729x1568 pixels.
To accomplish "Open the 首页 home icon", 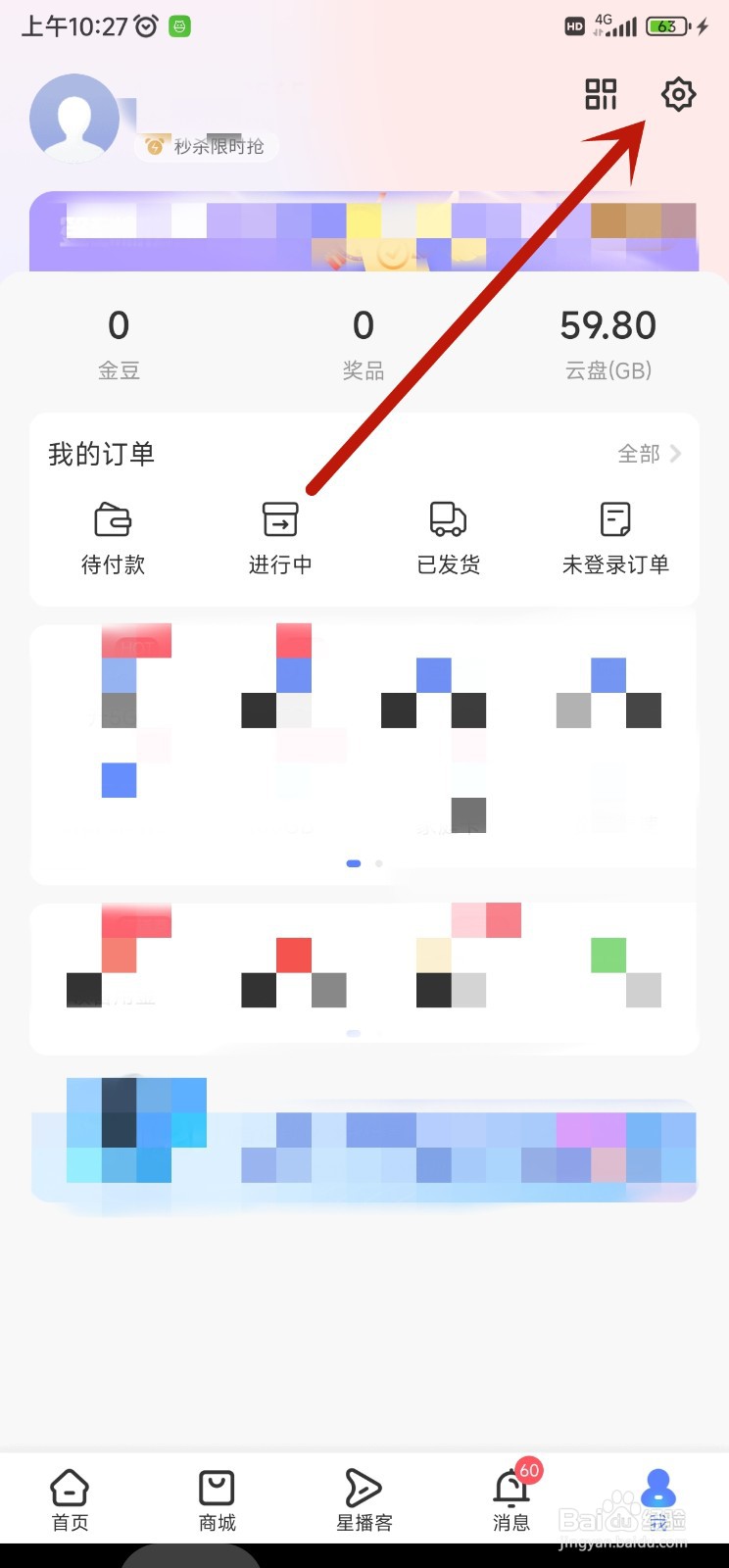I will 69,1493.
